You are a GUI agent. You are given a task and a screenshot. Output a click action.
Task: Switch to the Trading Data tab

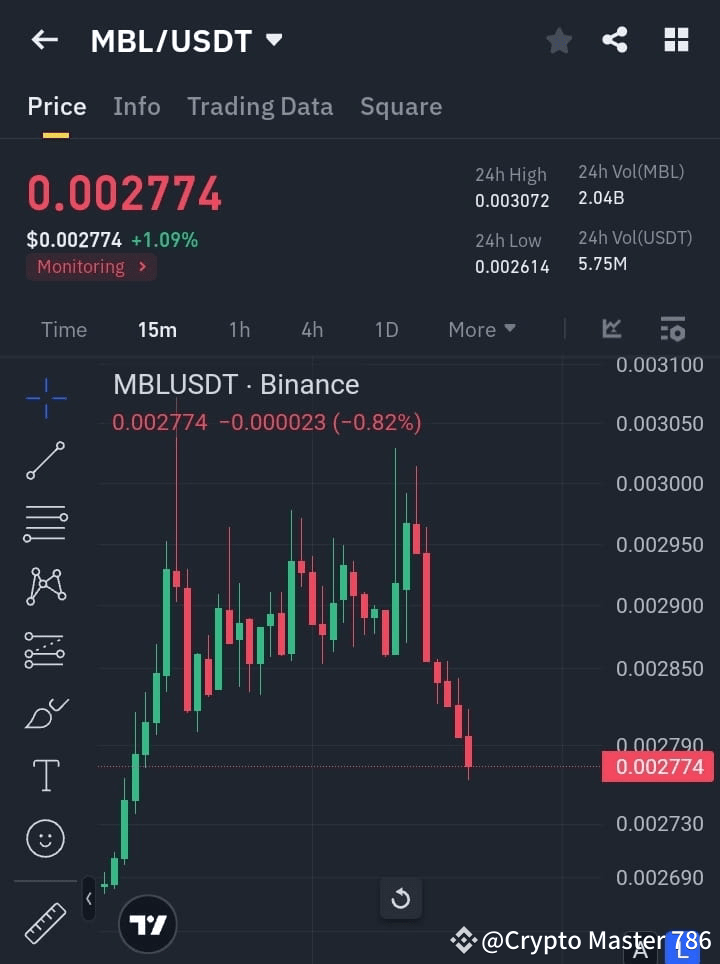(x=260, y=106)
